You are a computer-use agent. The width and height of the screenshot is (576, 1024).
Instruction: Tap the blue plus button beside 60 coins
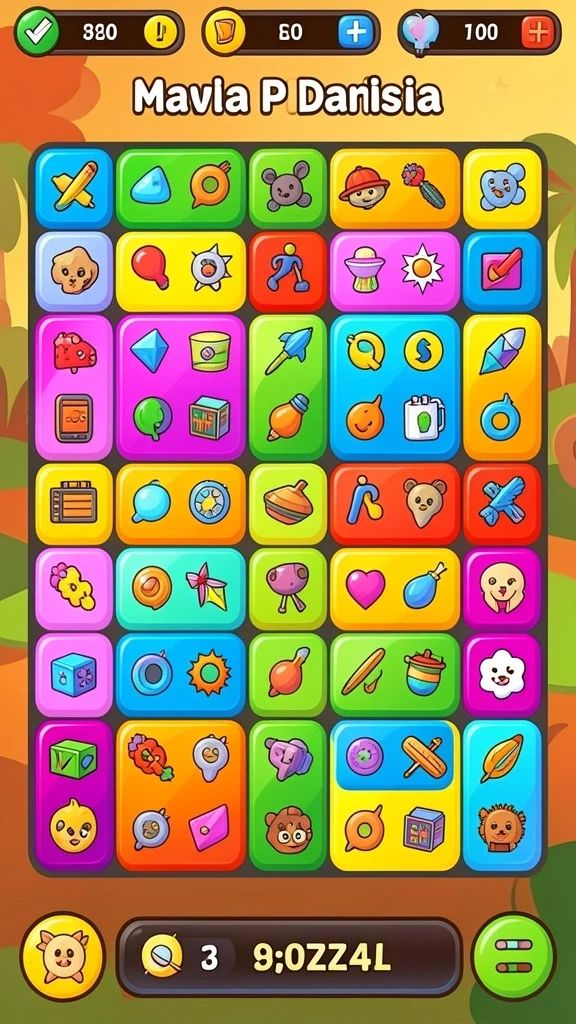pyautogui.click(x=355, y=31)
